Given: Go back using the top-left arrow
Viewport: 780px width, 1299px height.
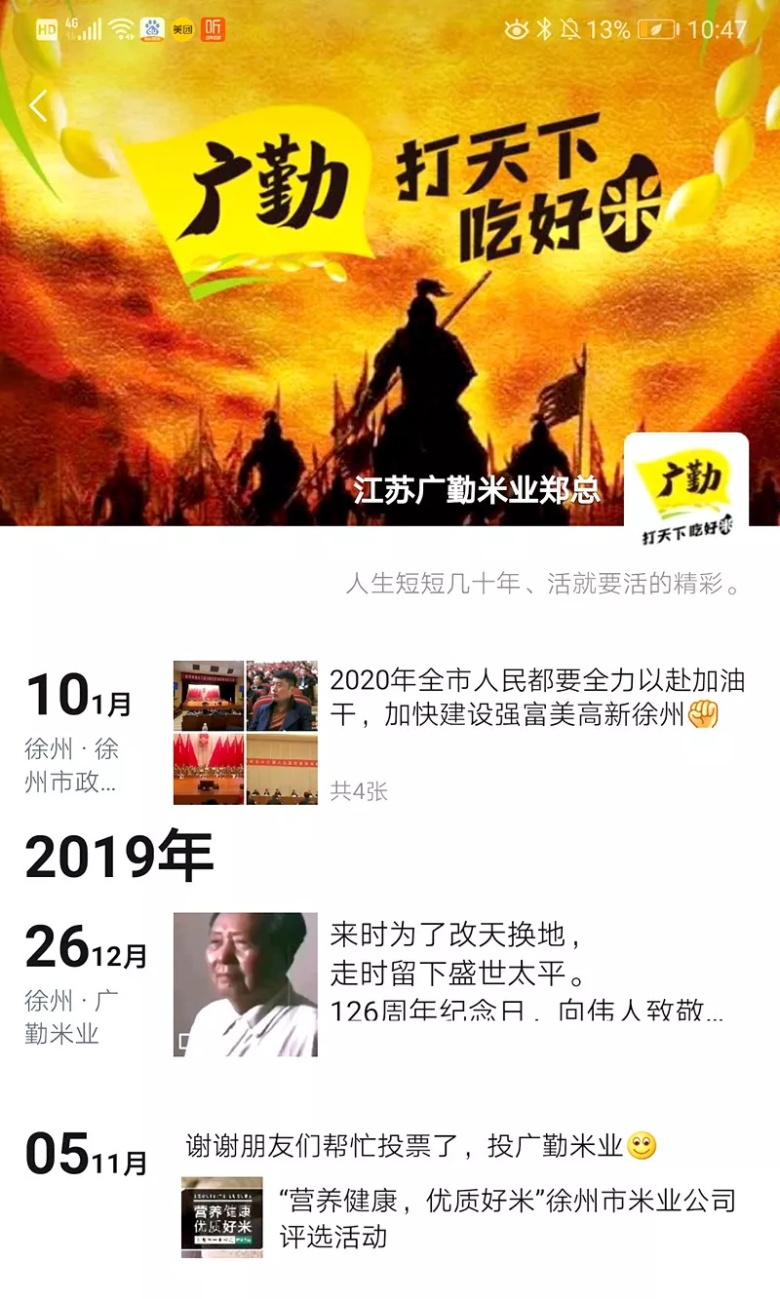Looking at the screenshot, I should point(38,106).
